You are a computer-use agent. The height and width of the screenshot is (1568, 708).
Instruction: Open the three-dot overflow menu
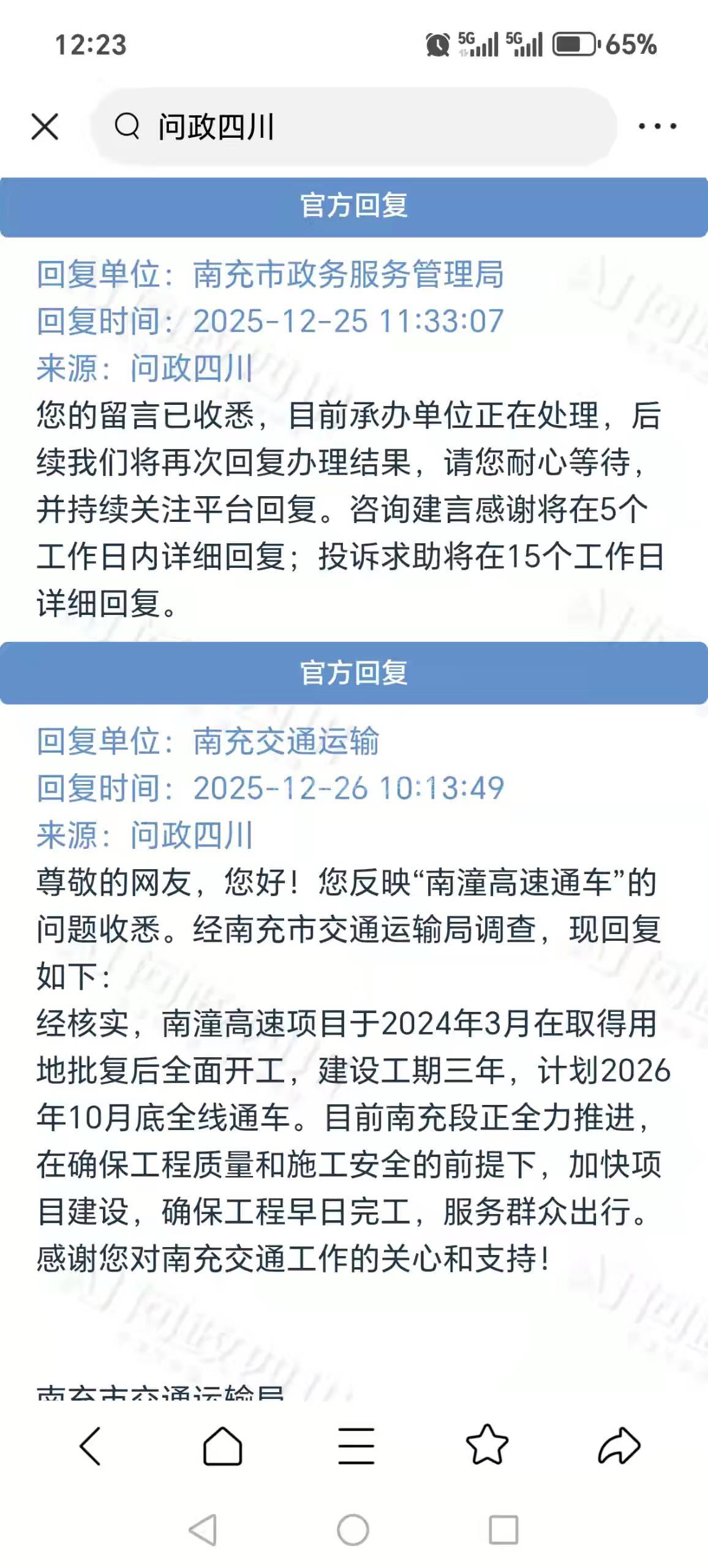(x=657, y=127)
